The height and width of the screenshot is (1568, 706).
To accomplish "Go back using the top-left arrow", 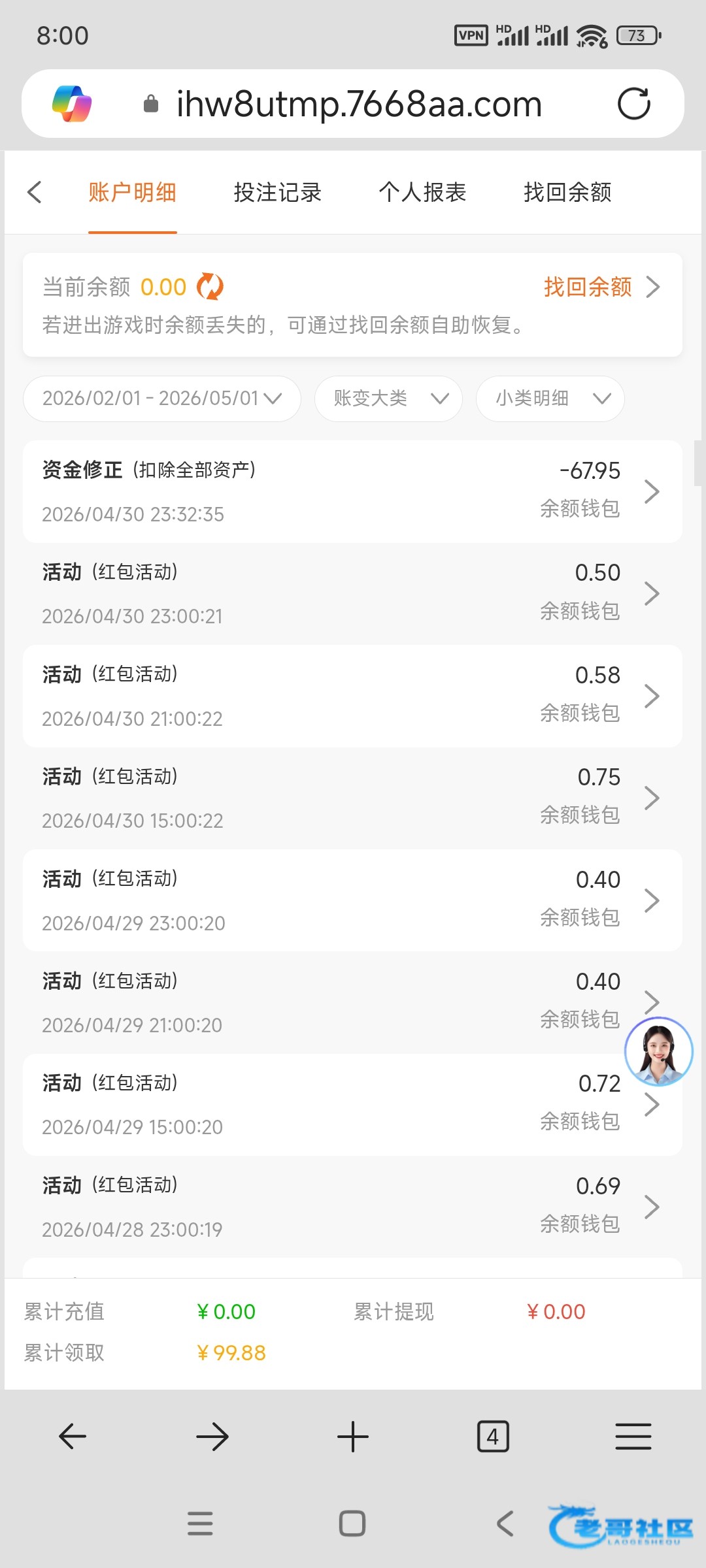I will click(35, 192).
